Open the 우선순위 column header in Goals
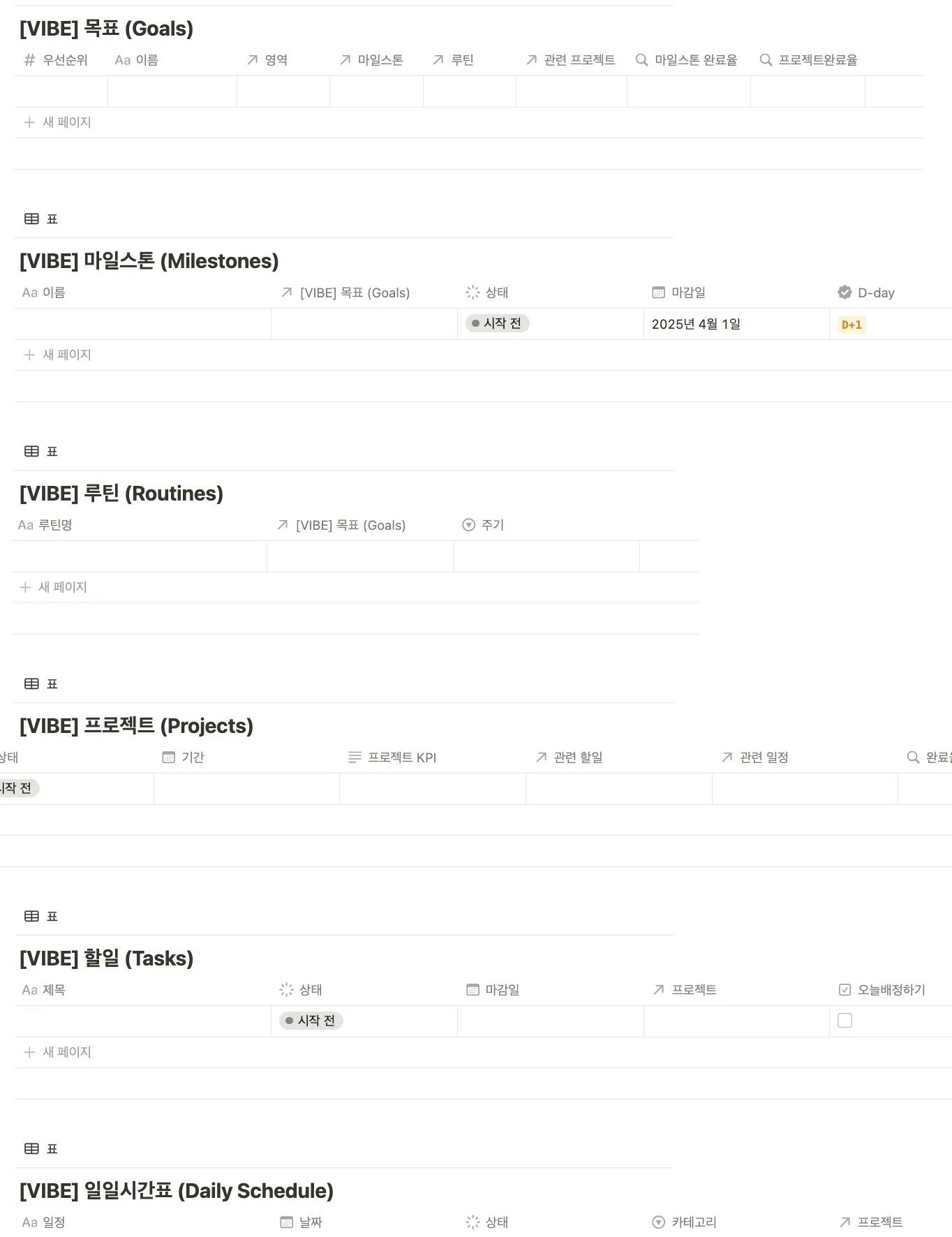This screenshot has height=1237, width=952. point(57,60)
